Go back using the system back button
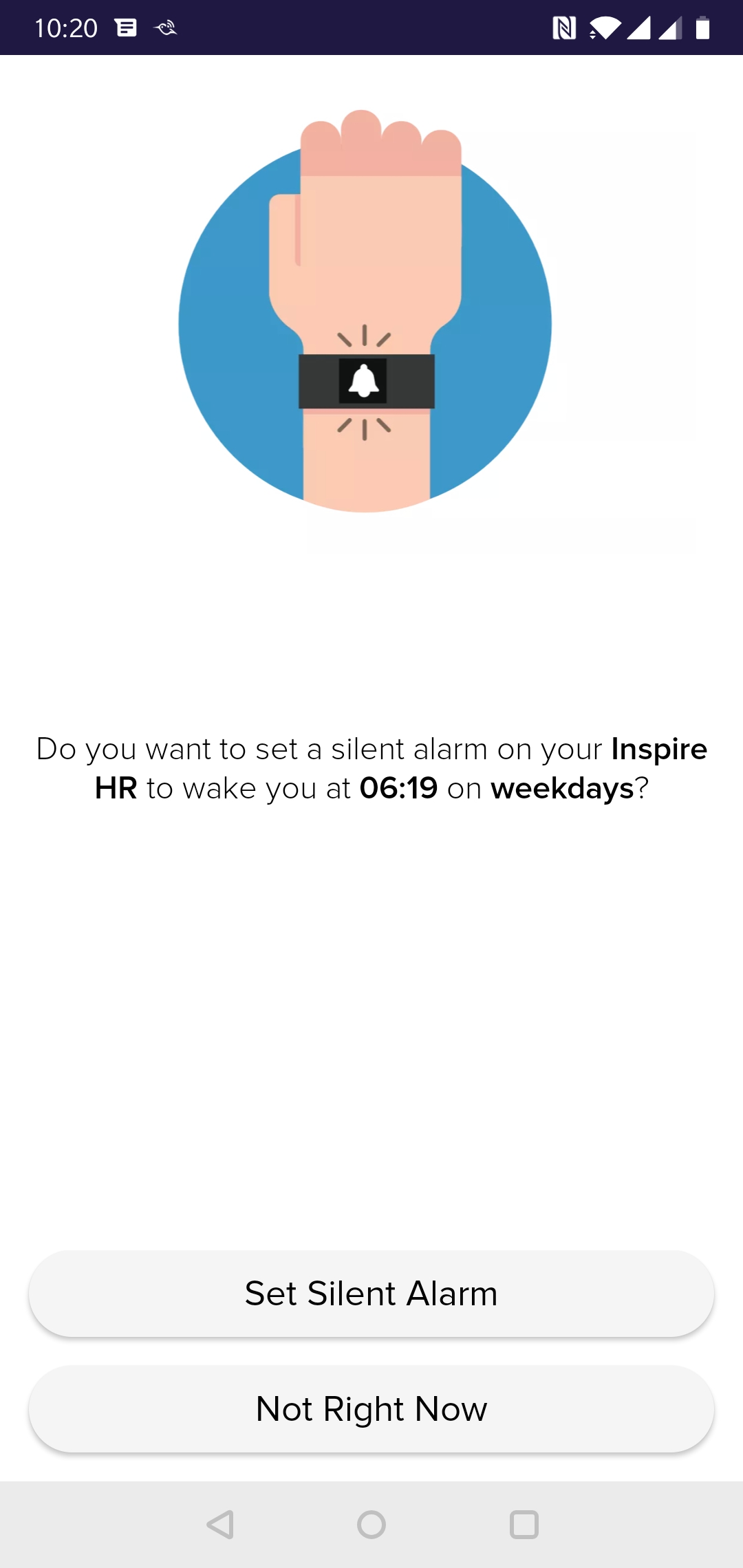This screenshot has width=743, height=1568. tap(220, 1525)
